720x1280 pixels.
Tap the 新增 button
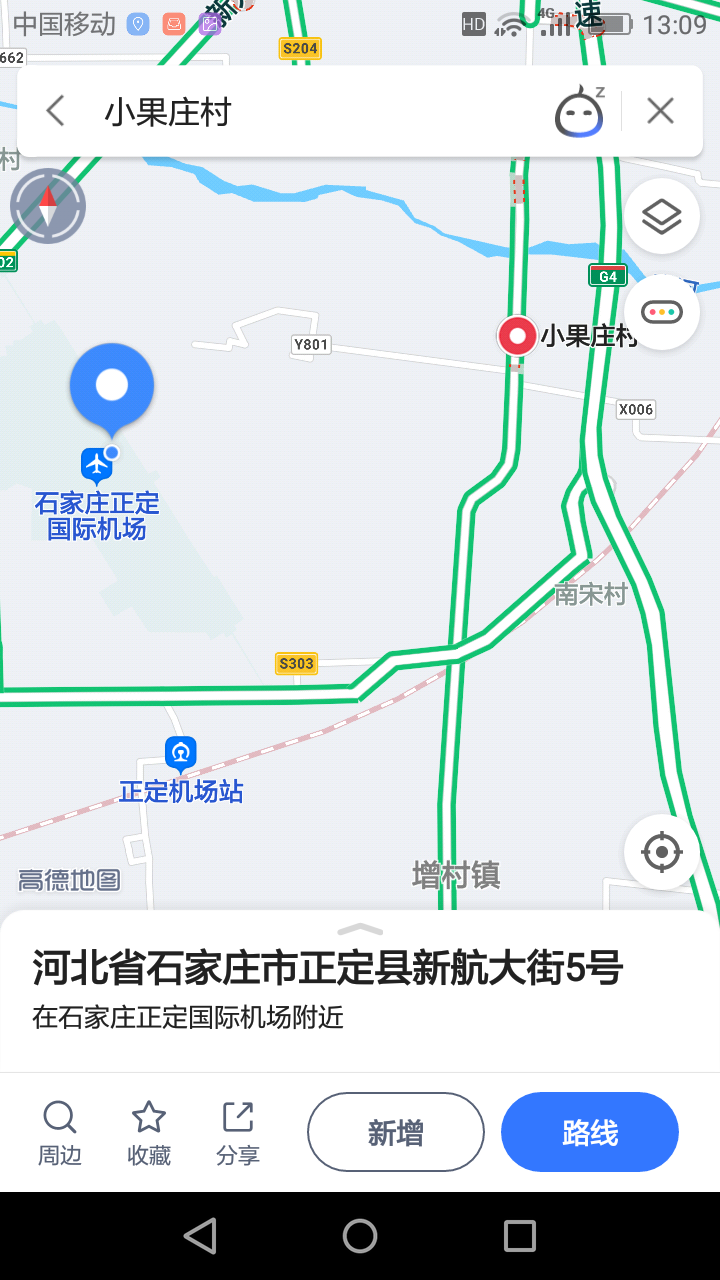click(396, 1132)
